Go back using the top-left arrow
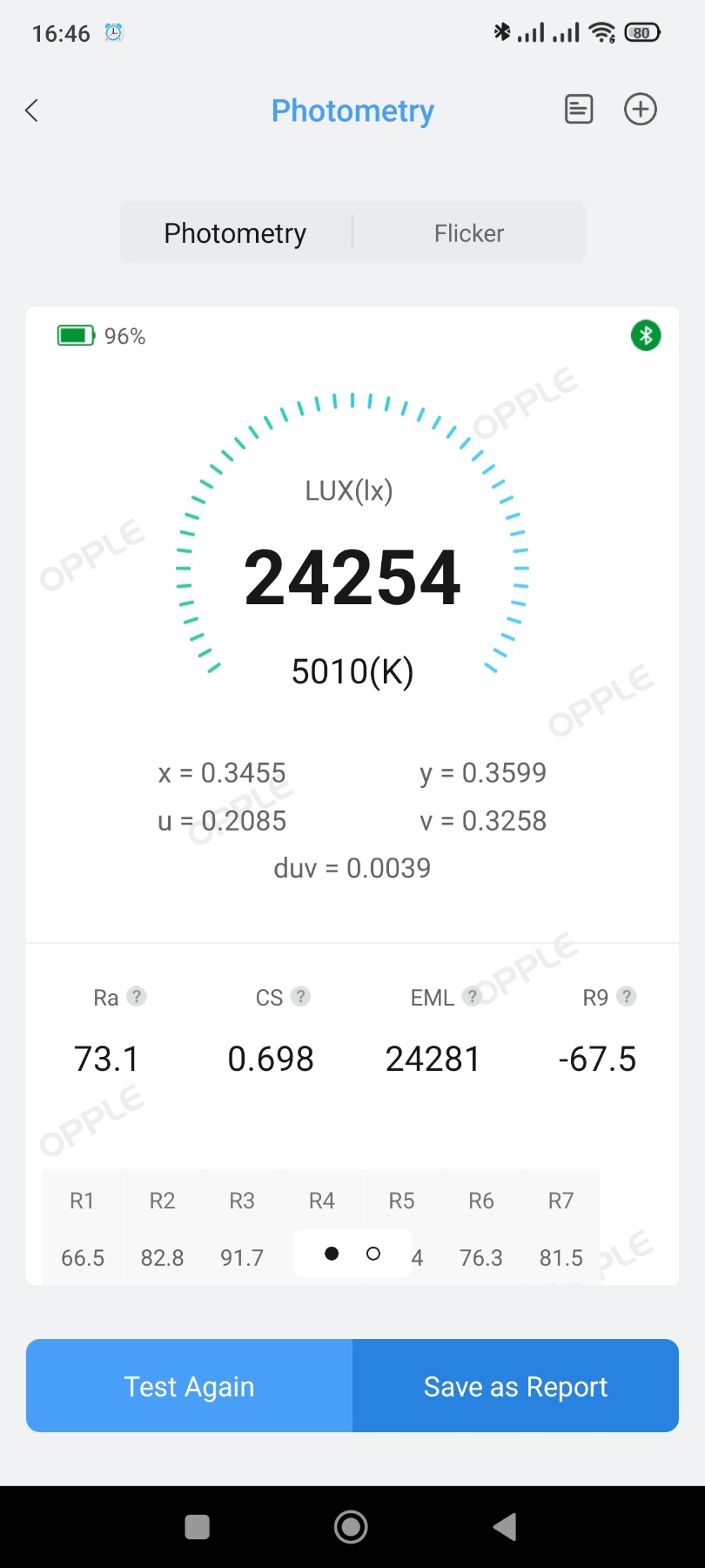The image size is (705, 1568). [32, 111]
